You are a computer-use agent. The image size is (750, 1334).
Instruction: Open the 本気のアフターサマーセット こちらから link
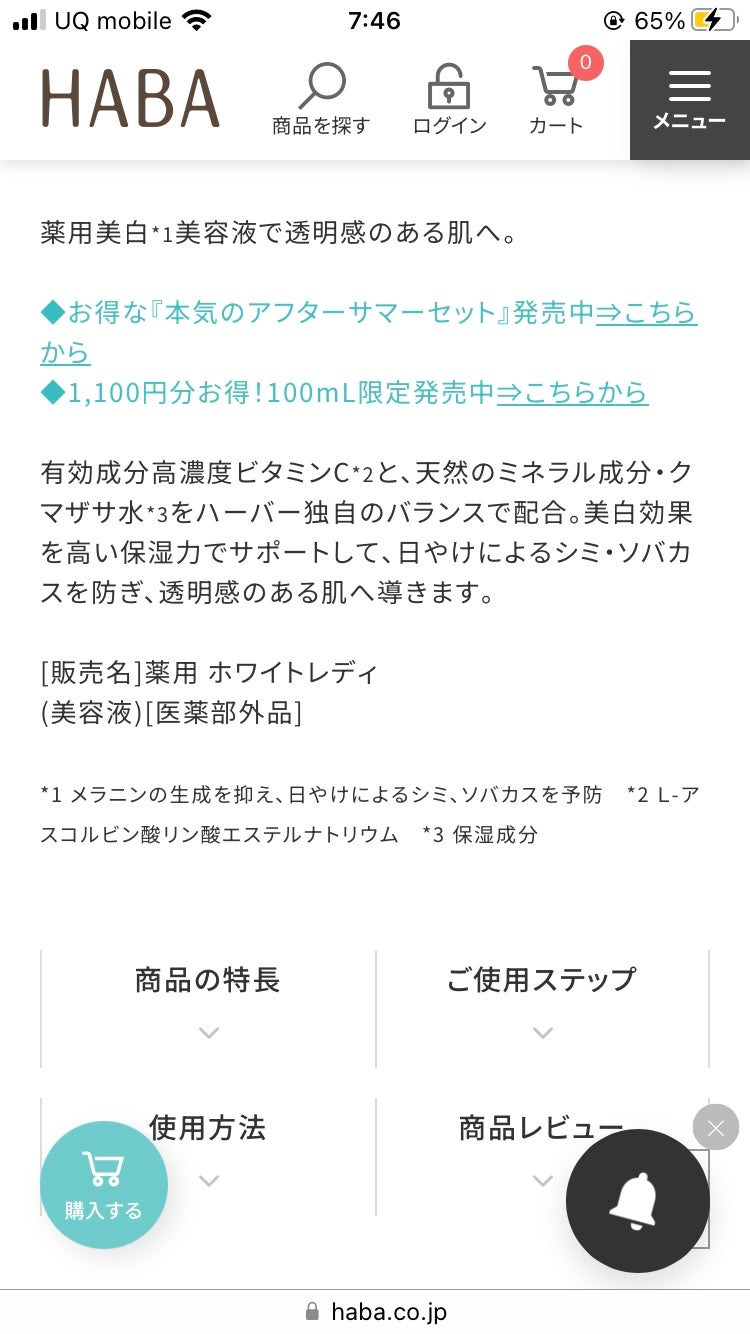point(369,332)
